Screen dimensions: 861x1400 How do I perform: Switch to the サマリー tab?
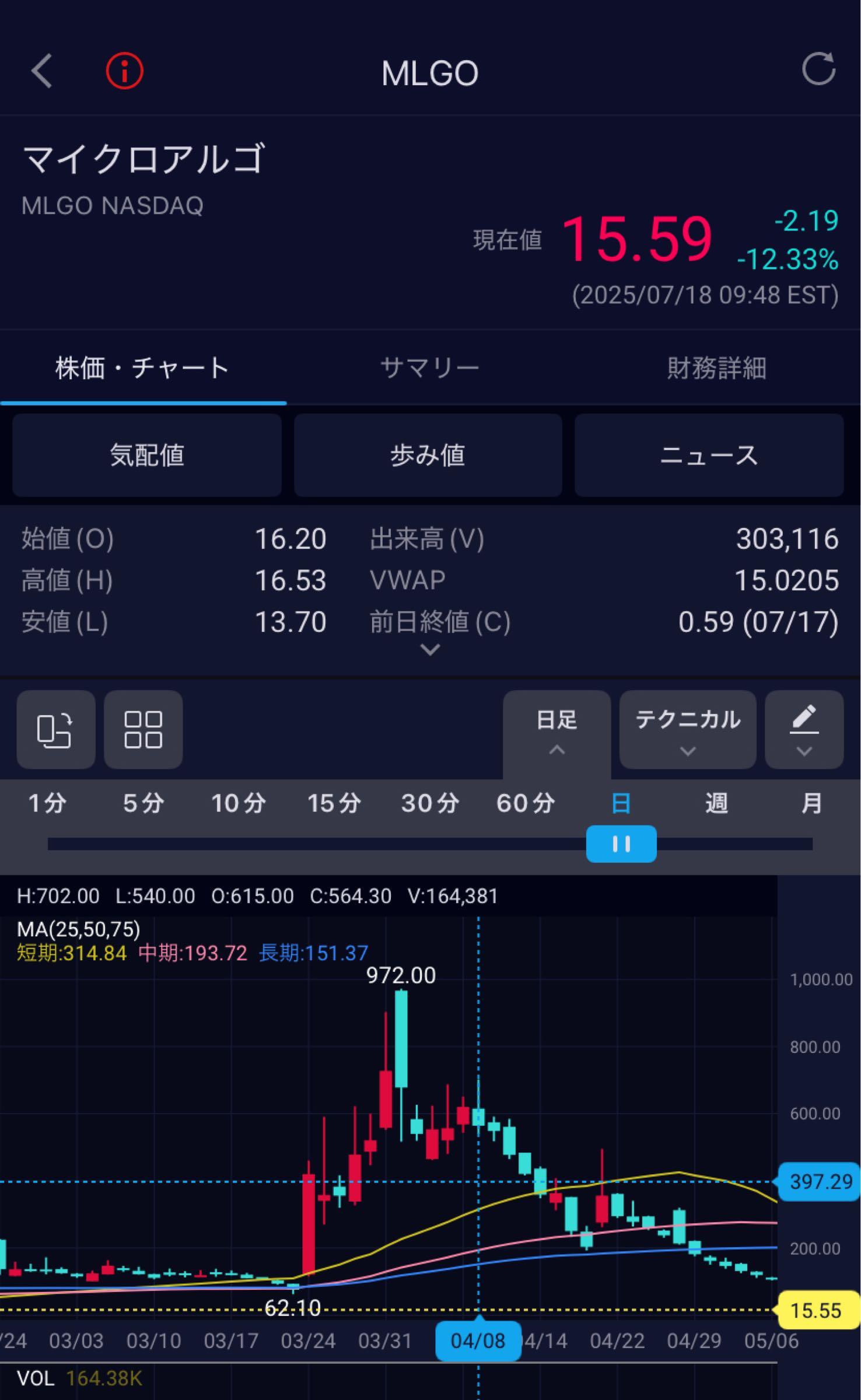[430, 368]
